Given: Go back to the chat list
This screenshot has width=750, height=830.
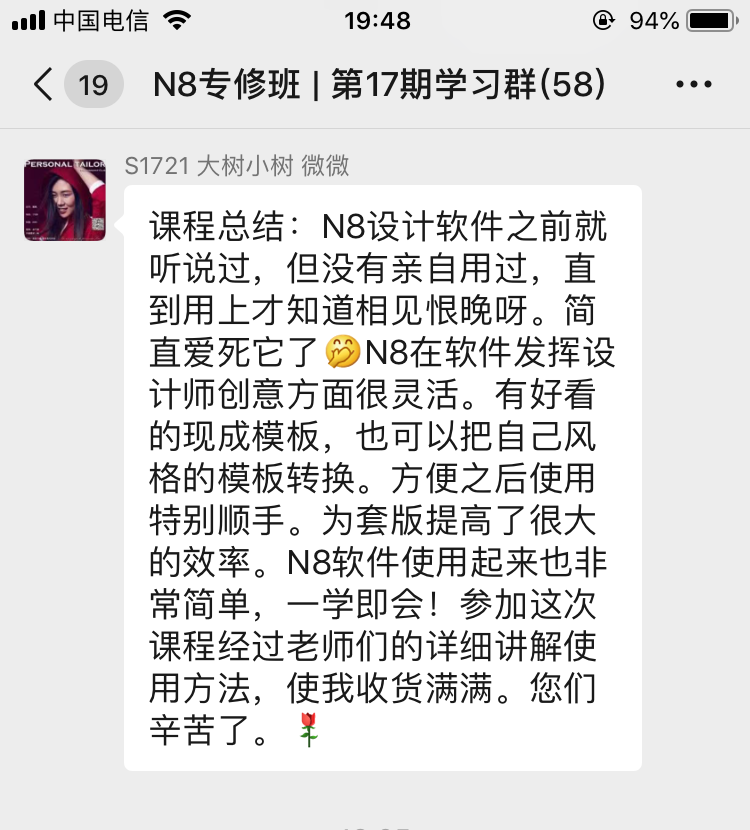Looking at the screenshot, I should (45, 85).
